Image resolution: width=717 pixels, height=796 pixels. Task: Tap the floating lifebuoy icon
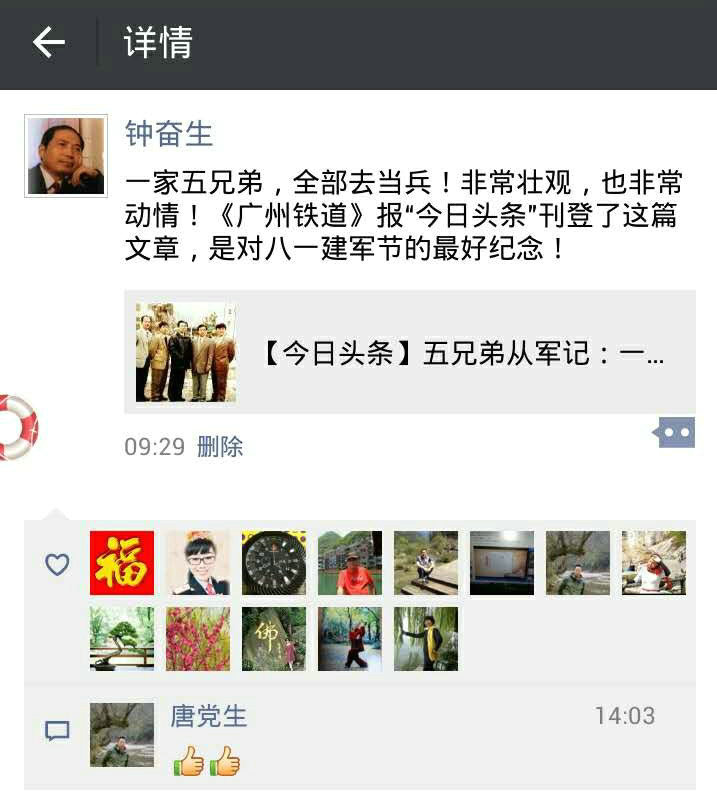[x=15, y=427]
